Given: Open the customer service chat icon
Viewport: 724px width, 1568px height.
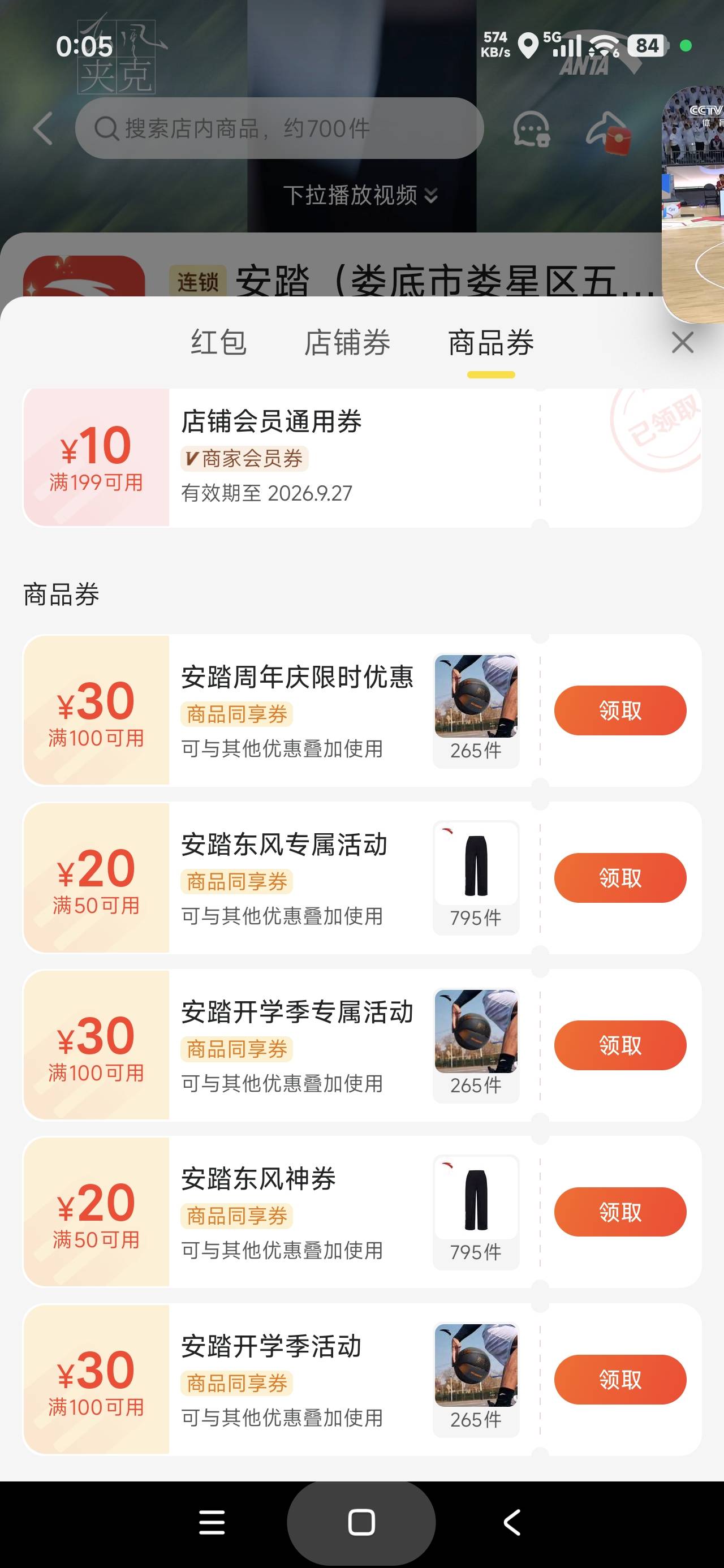Looking at the screenshot, I should [x=531, y=129].
